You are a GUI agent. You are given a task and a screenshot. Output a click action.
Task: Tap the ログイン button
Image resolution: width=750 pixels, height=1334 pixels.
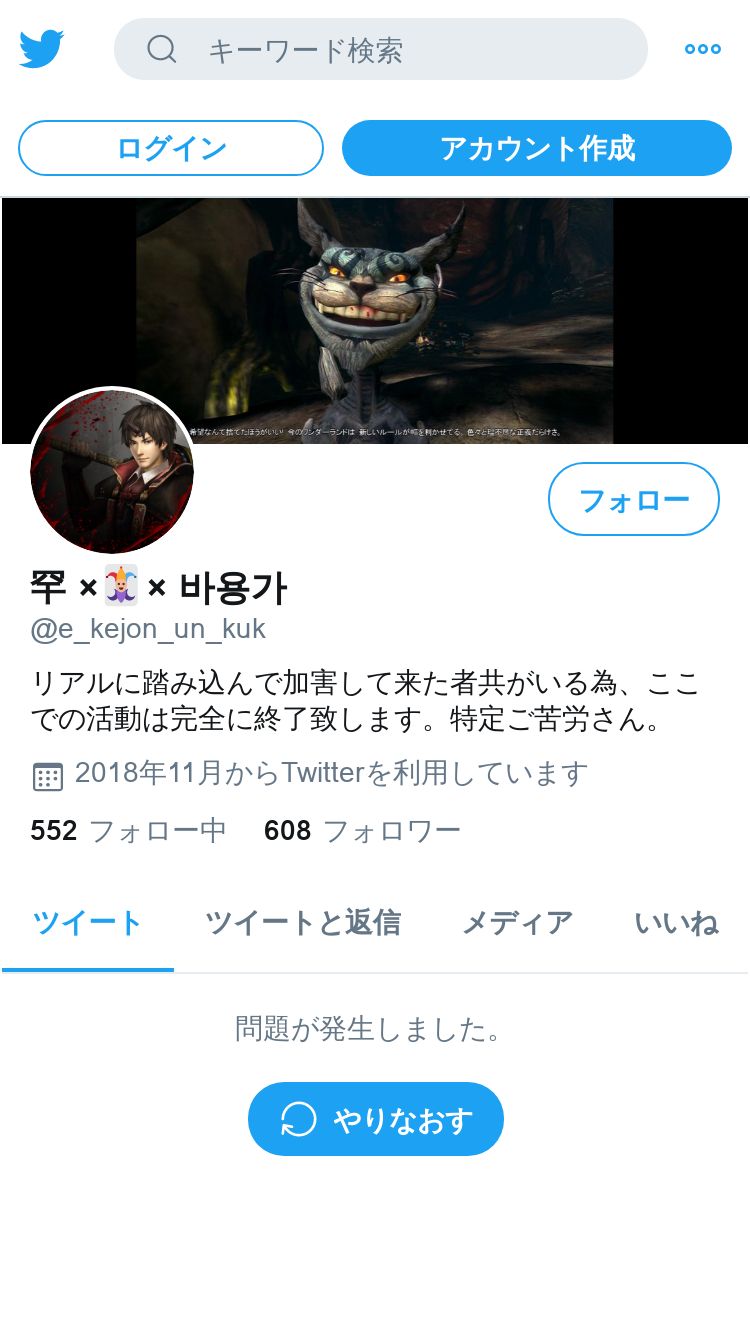point(171,148)
